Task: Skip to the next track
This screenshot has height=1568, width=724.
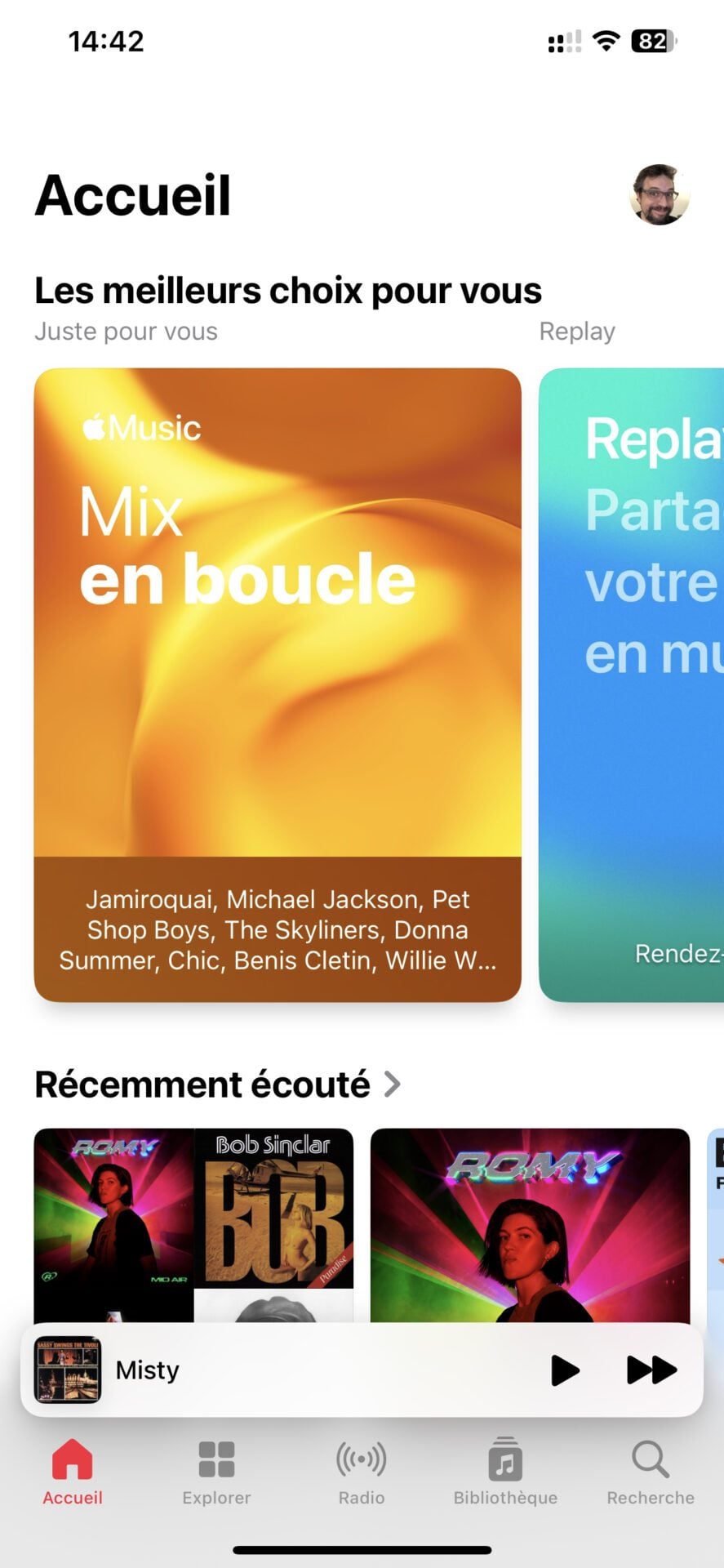Action: pos(651,1370)
